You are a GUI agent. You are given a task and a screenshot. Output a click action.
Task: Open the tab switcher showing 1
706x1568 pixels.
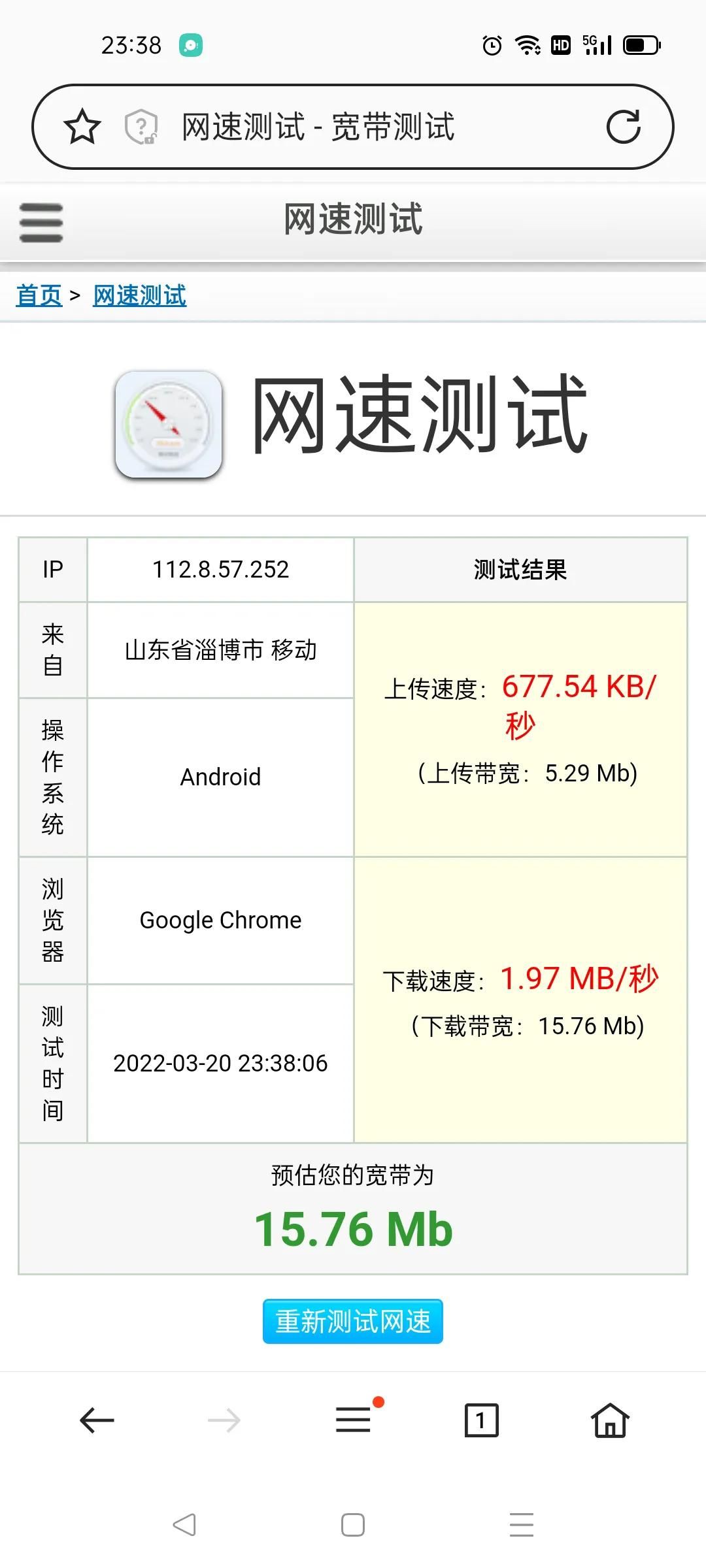[x=481, y=1420]
